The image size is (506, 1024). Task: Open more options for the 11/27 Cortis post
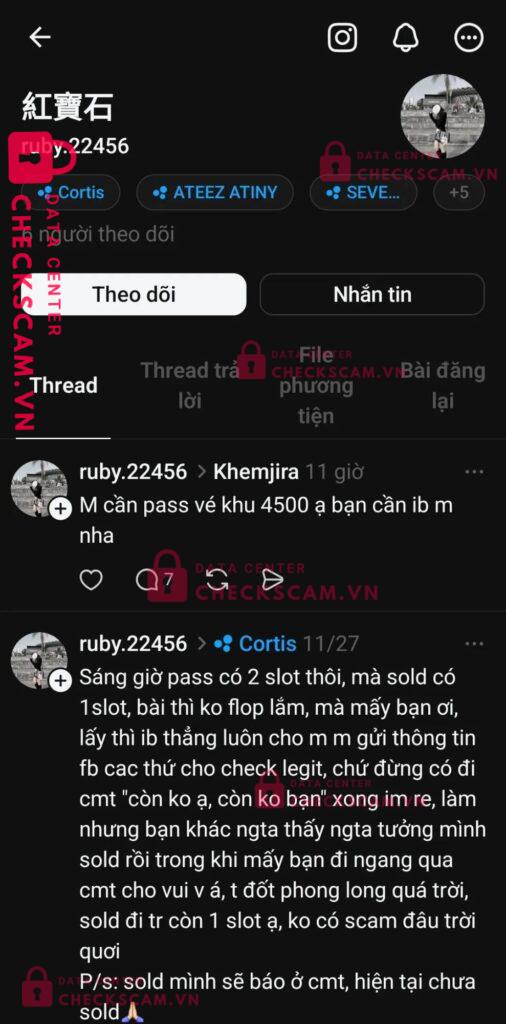coord(474,644)
